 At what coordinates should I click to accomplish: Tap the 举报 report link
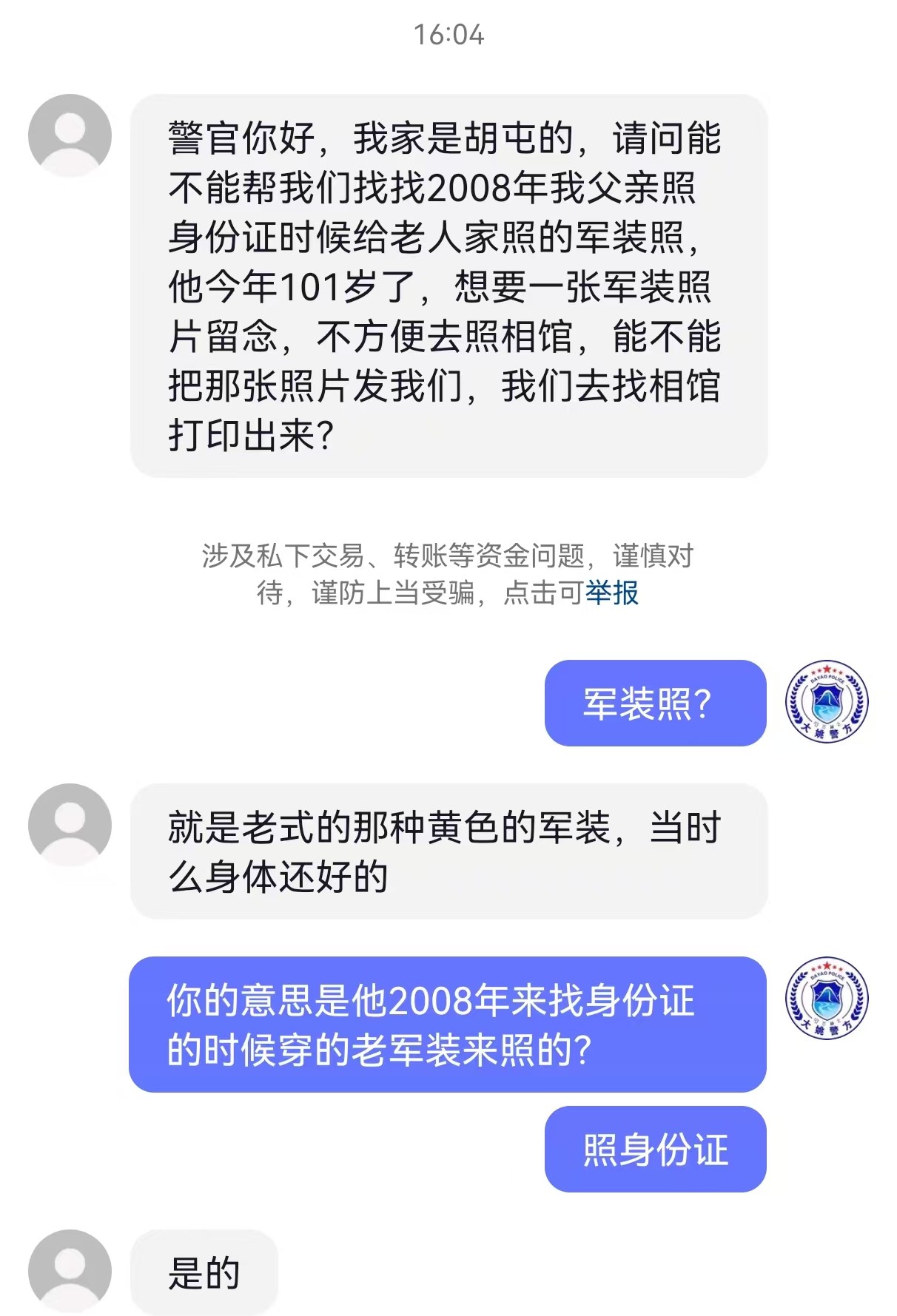[x=611, y=593]
